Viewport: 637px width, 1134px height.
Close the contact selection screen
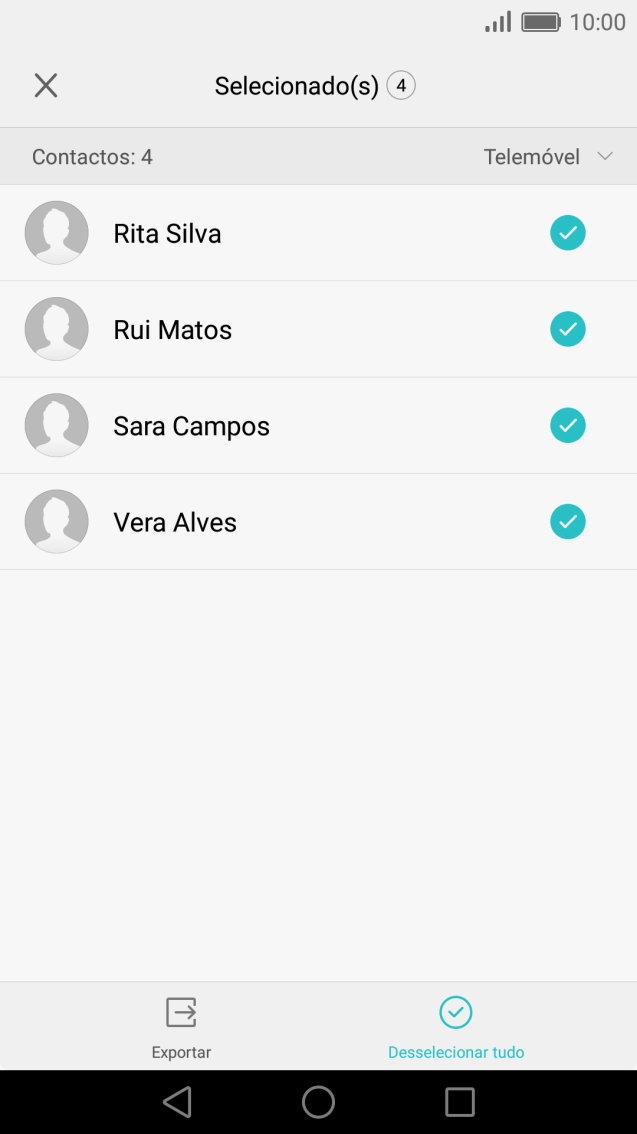[x=46, y=86]
